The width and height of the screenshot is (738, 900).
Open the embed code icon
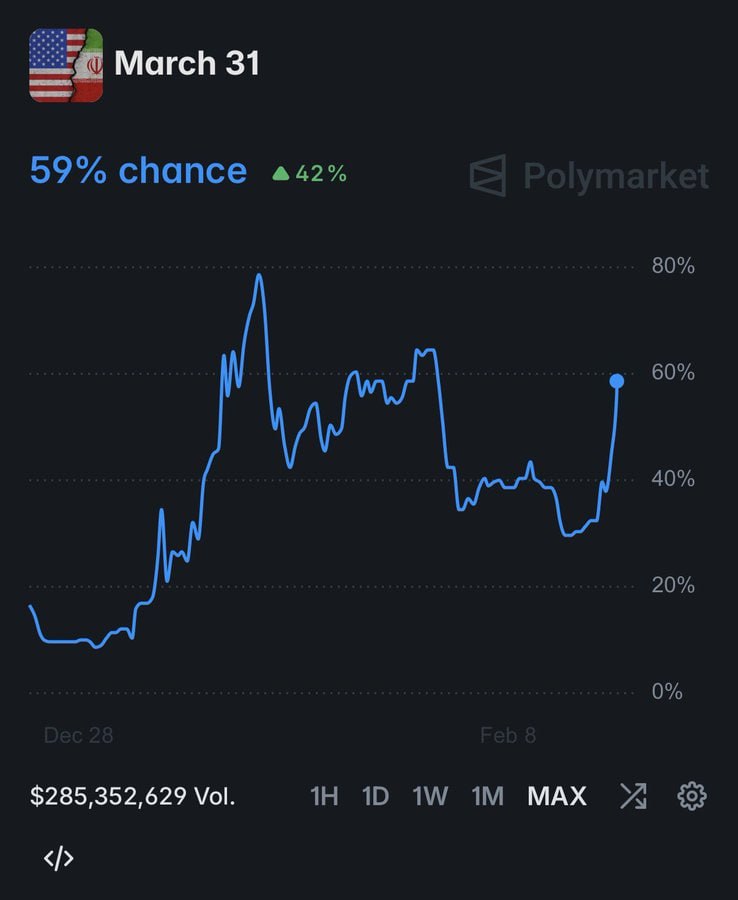tap(59, 857)
